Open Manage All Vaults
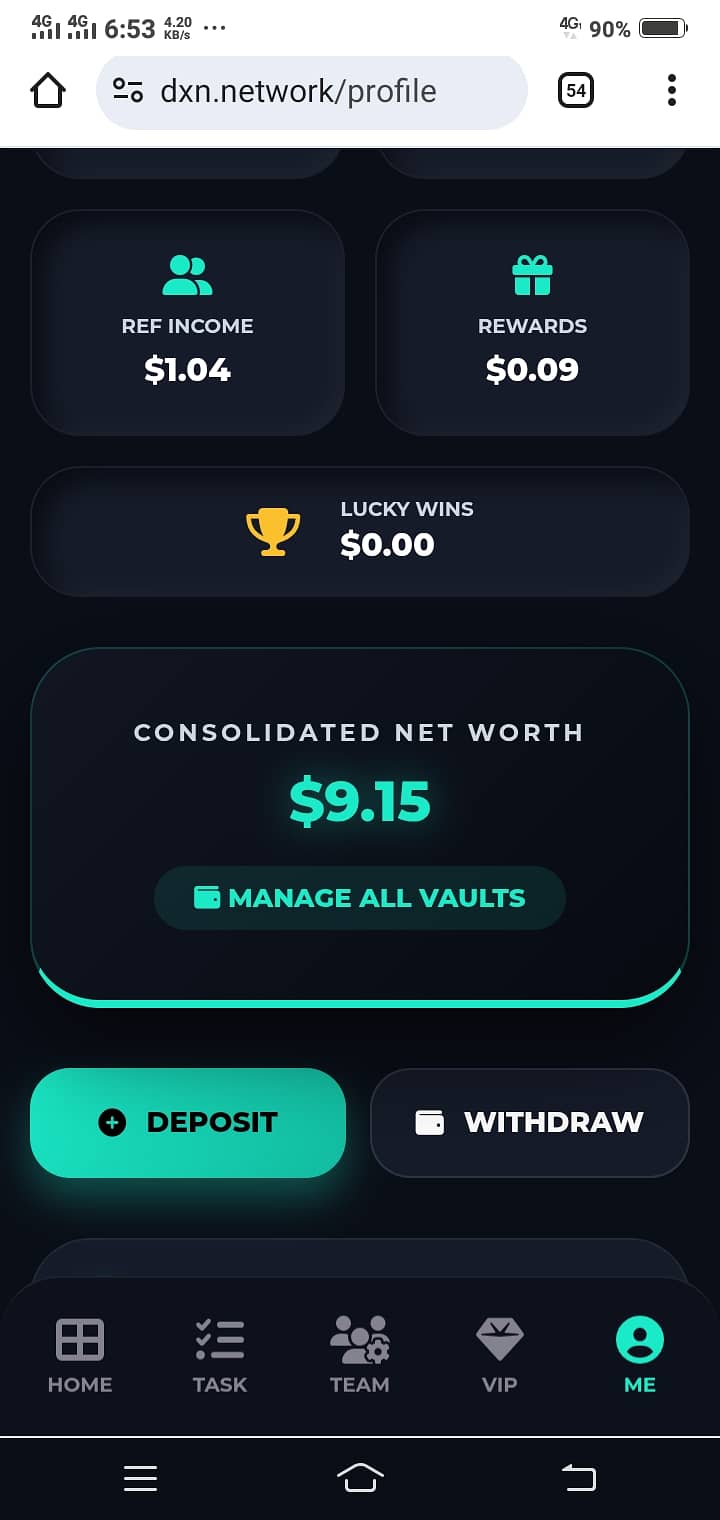Screen dimensions: 720x1520 360,898
